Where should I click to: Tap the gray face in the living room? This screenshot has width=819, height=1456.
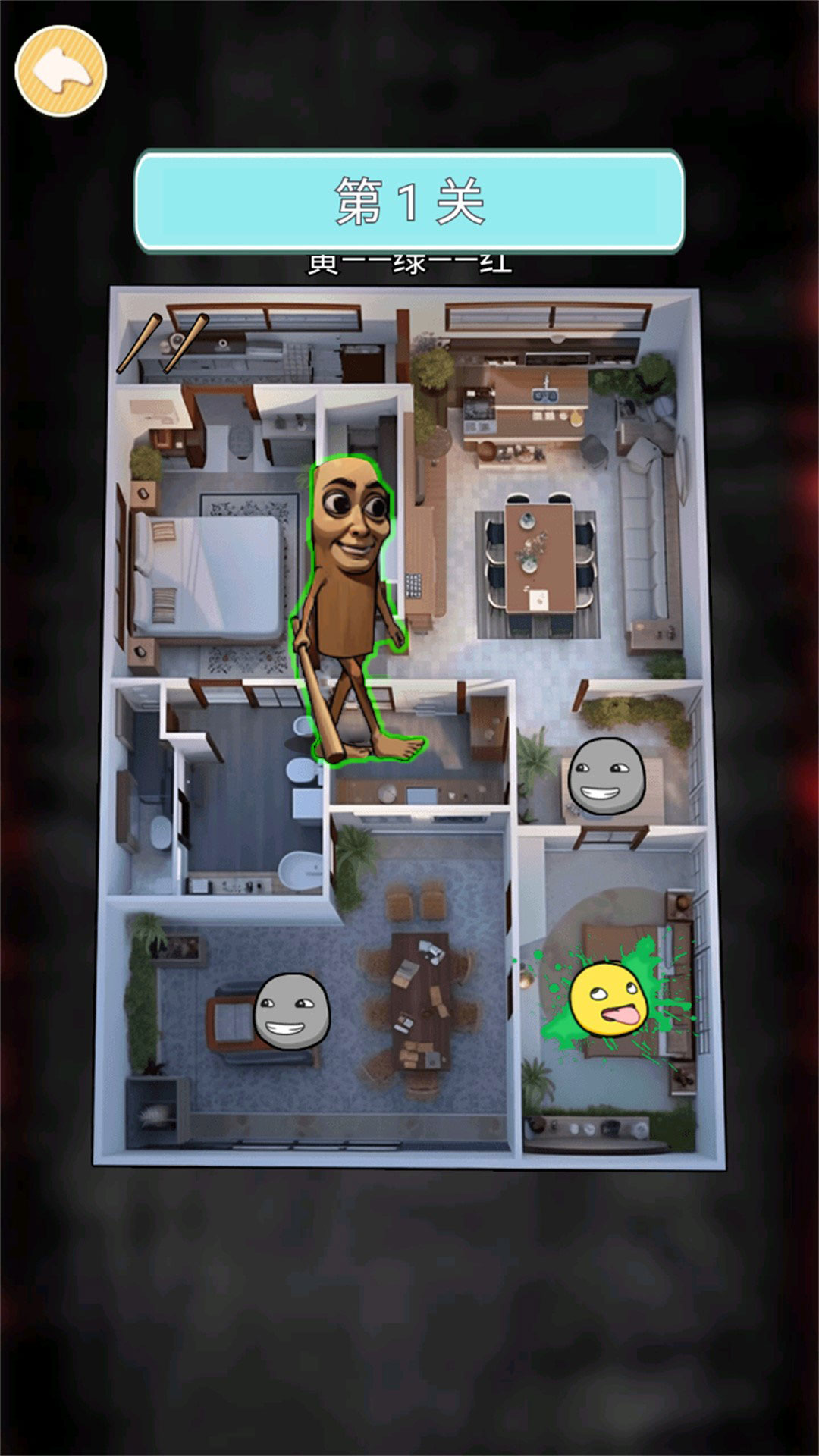tap(291, 1011)
